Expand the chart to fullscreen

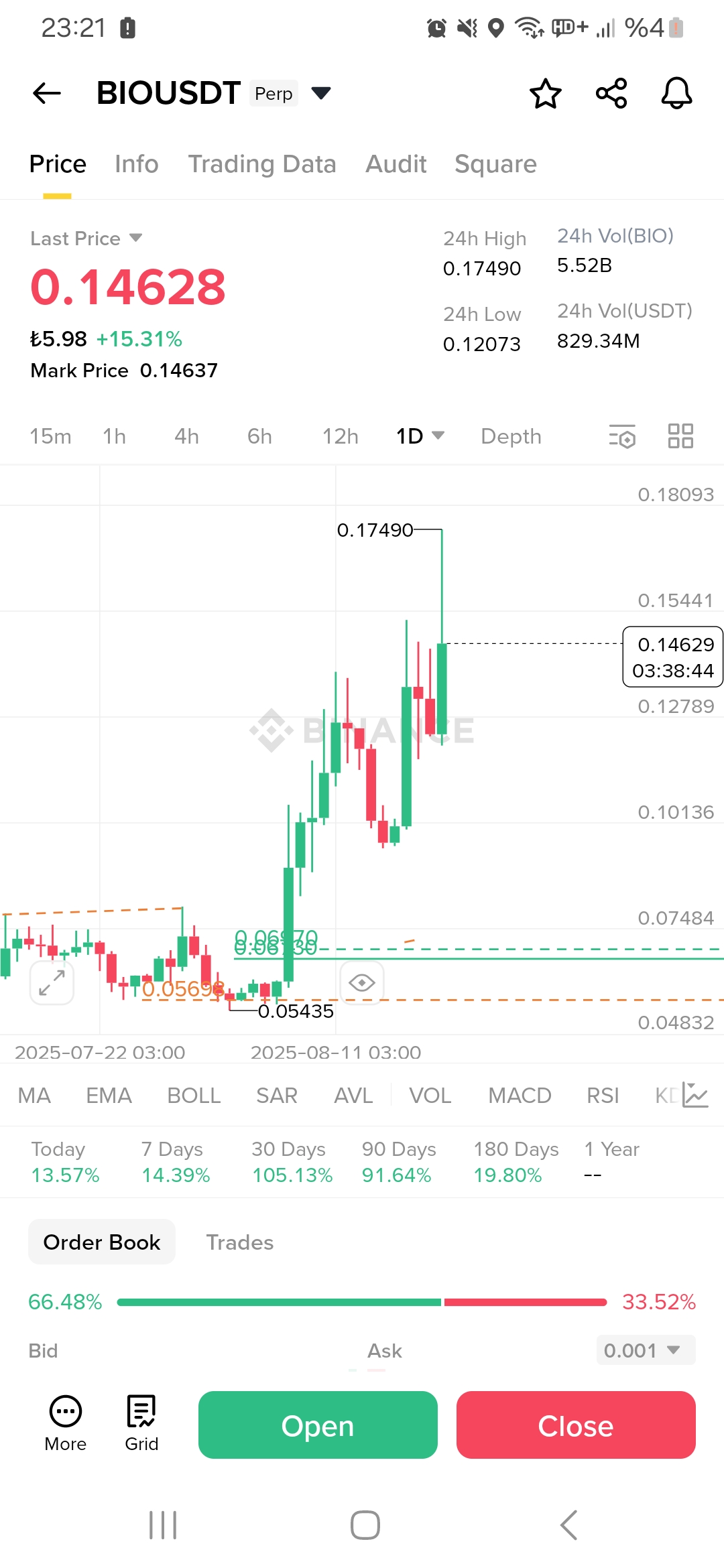point(52,982)
